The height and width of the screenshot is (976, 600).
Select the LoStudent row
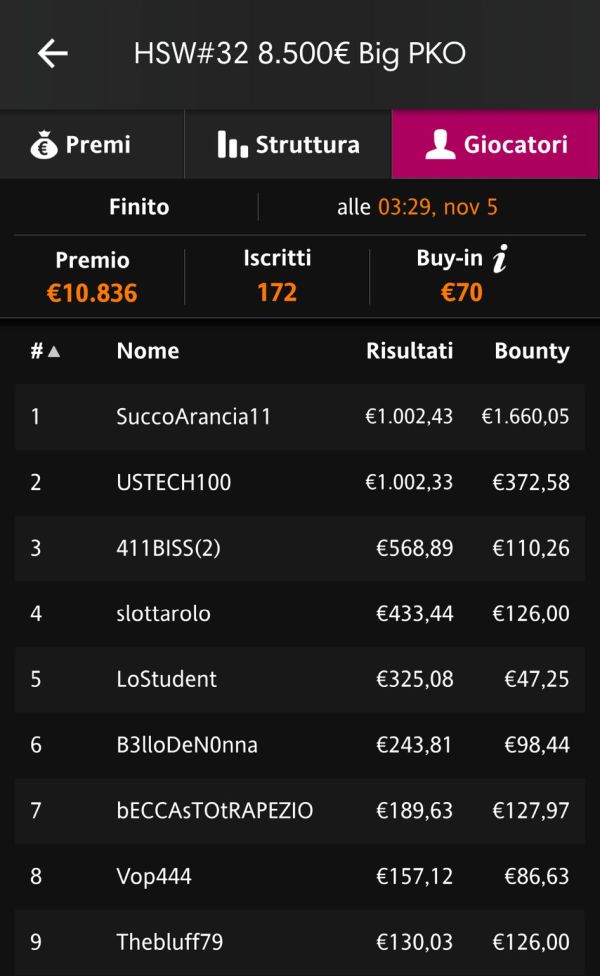click(x=299, y=679)
